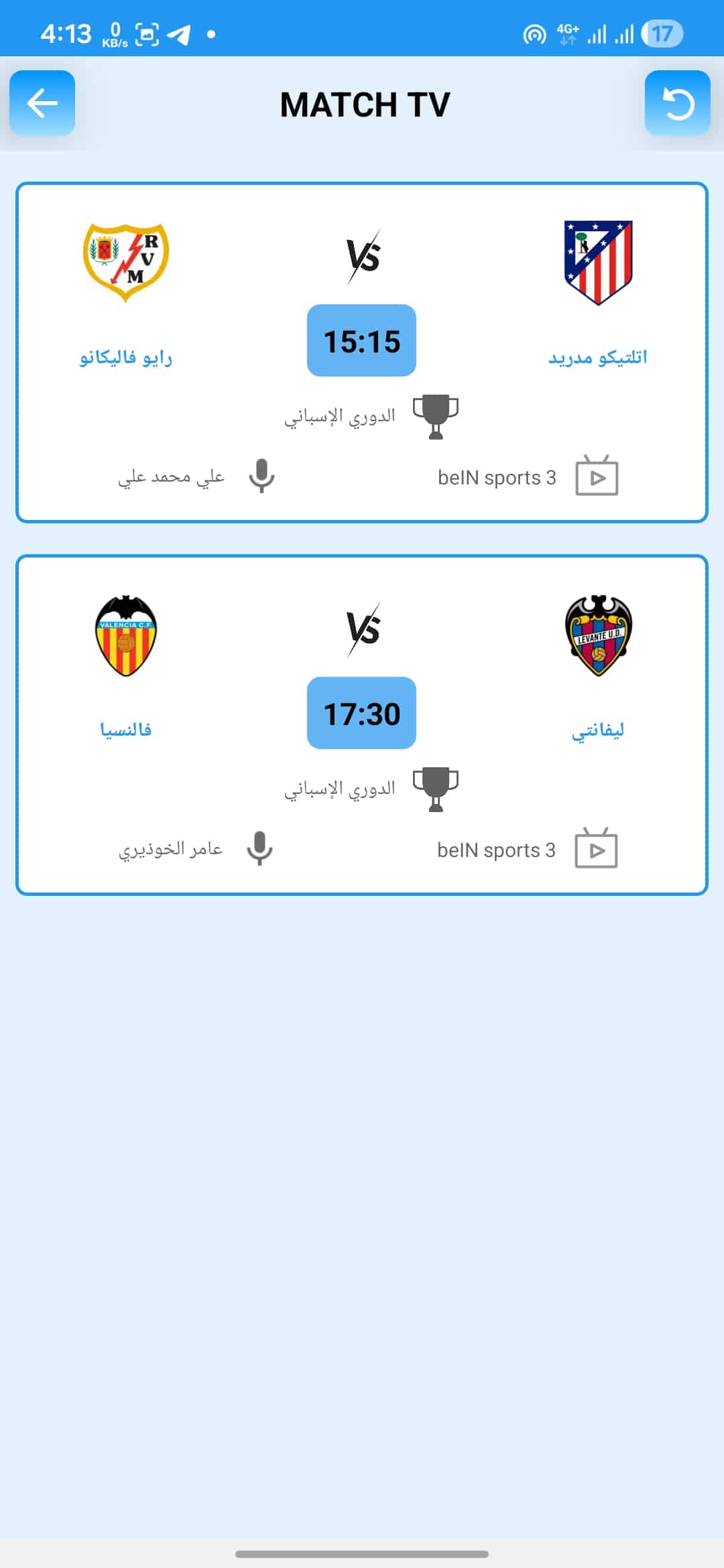Image resolution: width=724 pixels, height=1568 pixels.
Task: Tap the Rayo Vallecano club crest
Action: tap(125, 261)
